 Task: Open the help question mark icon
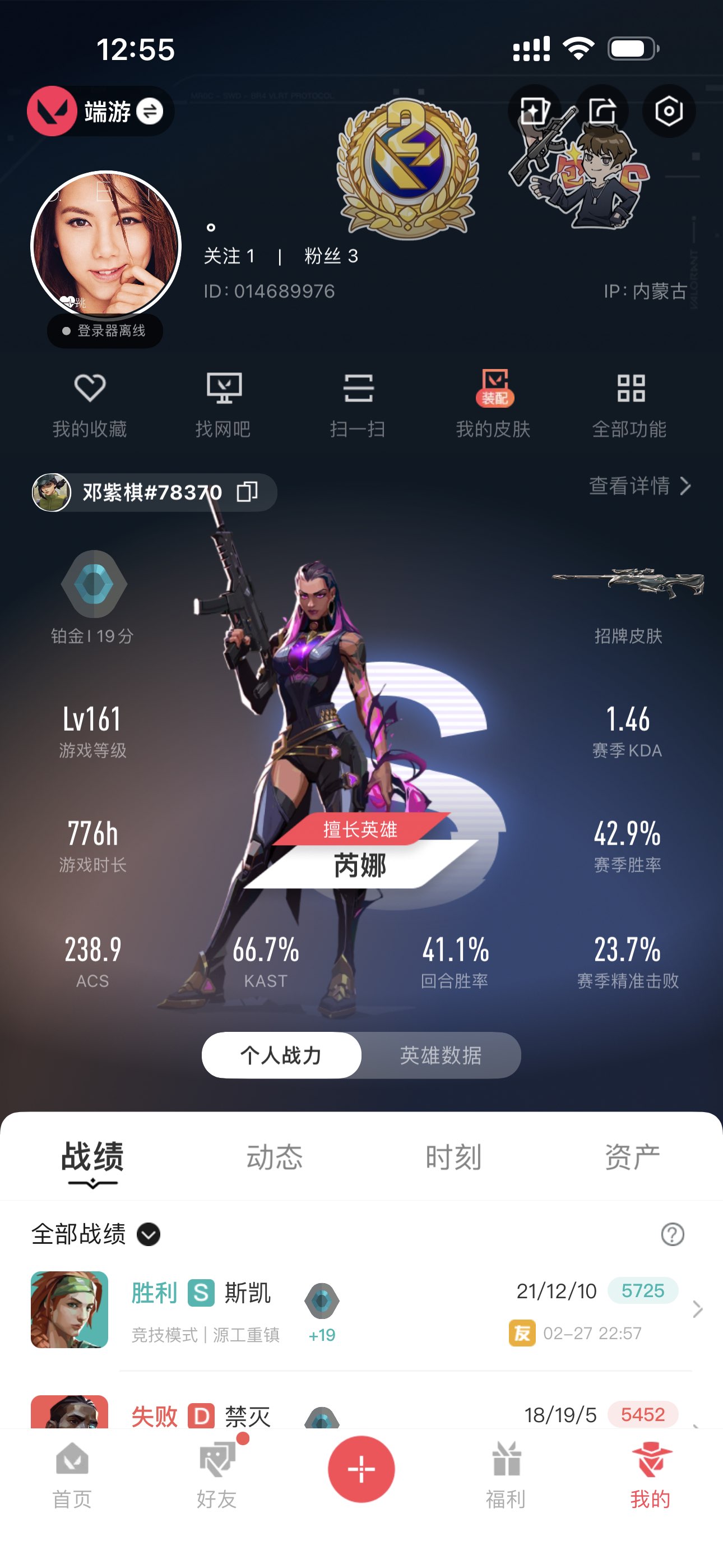pyautogui.click(x=672, y=1234)
